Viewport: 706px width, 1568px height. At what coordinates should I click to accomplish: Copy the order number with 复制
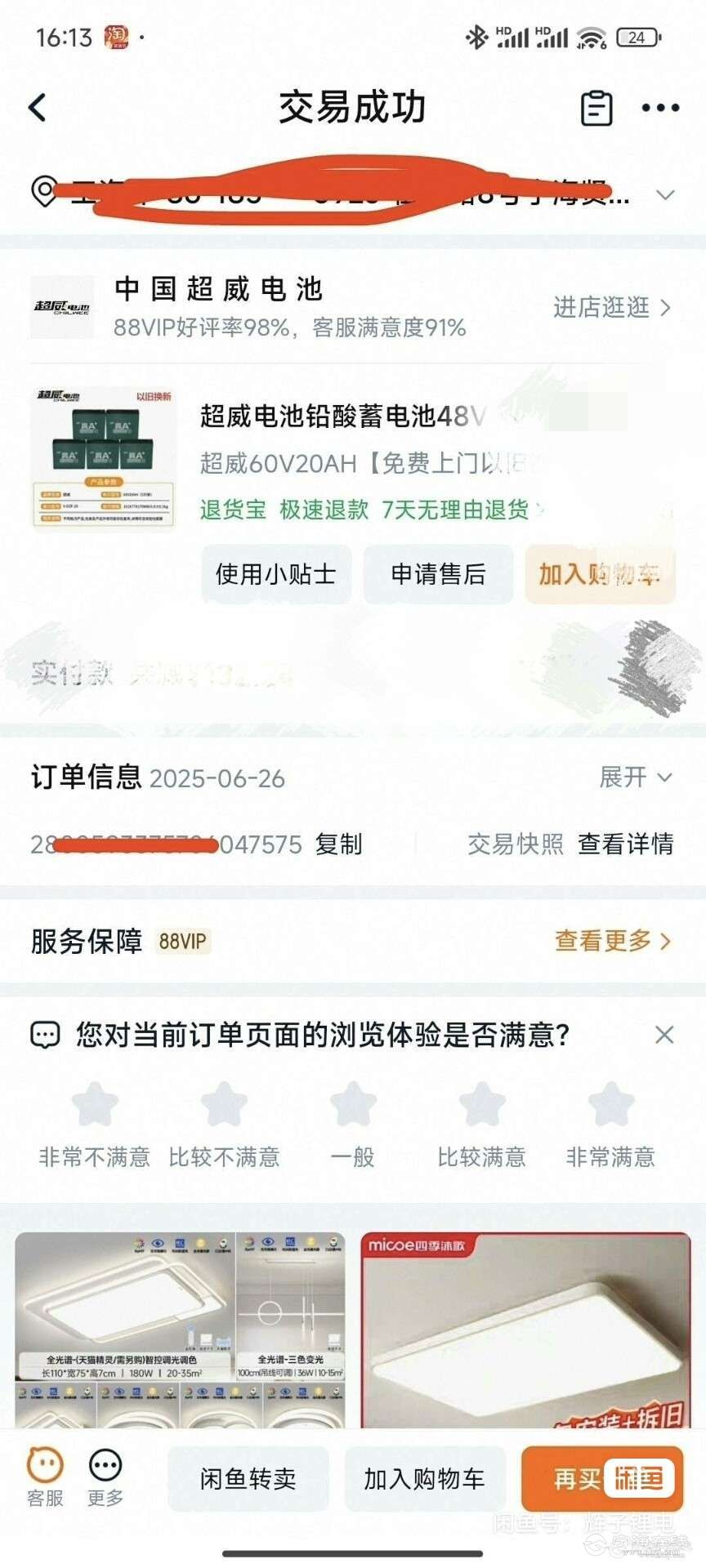click(338, 844)
